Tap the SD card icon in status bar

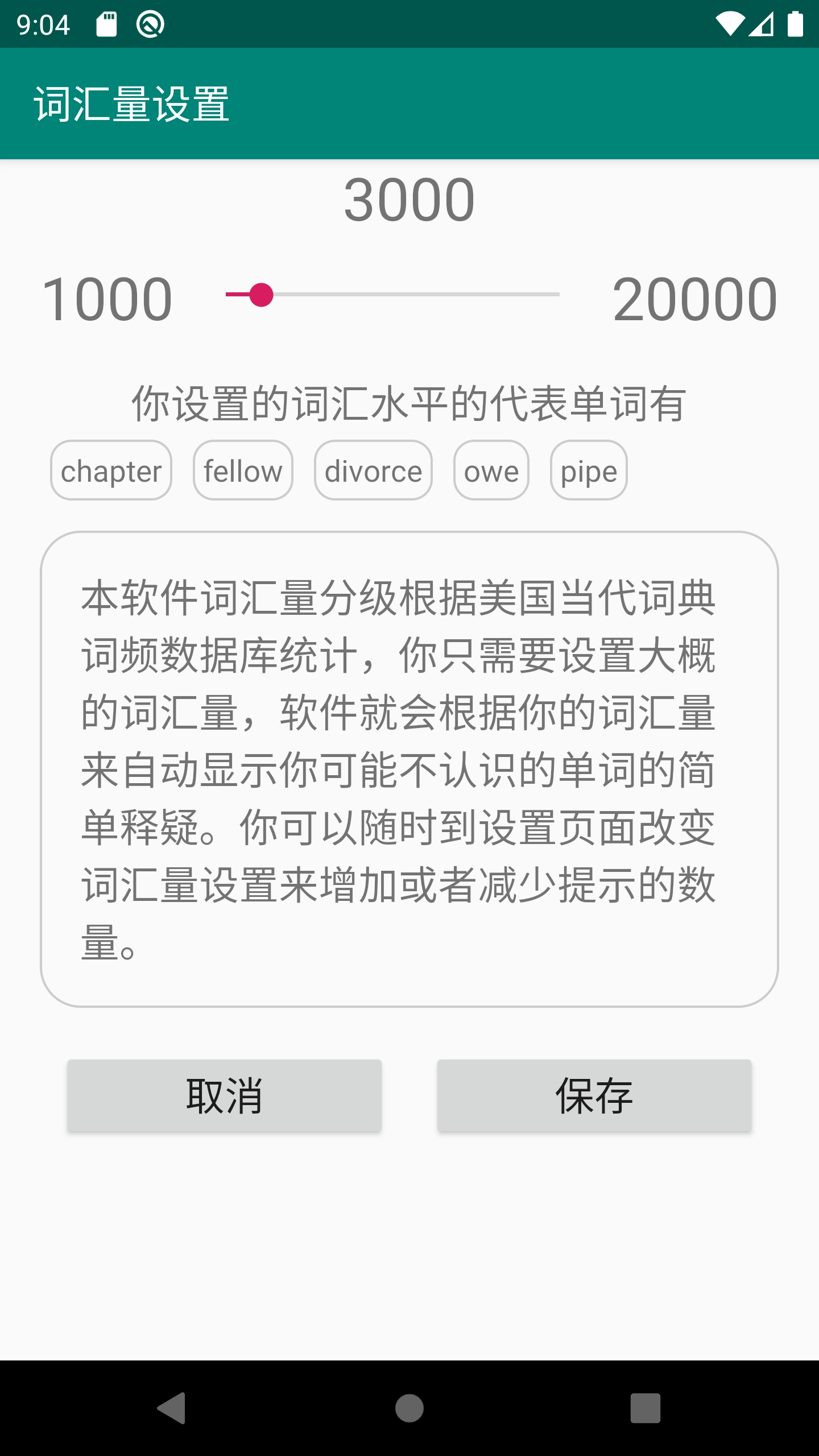[x=106, y=24]
